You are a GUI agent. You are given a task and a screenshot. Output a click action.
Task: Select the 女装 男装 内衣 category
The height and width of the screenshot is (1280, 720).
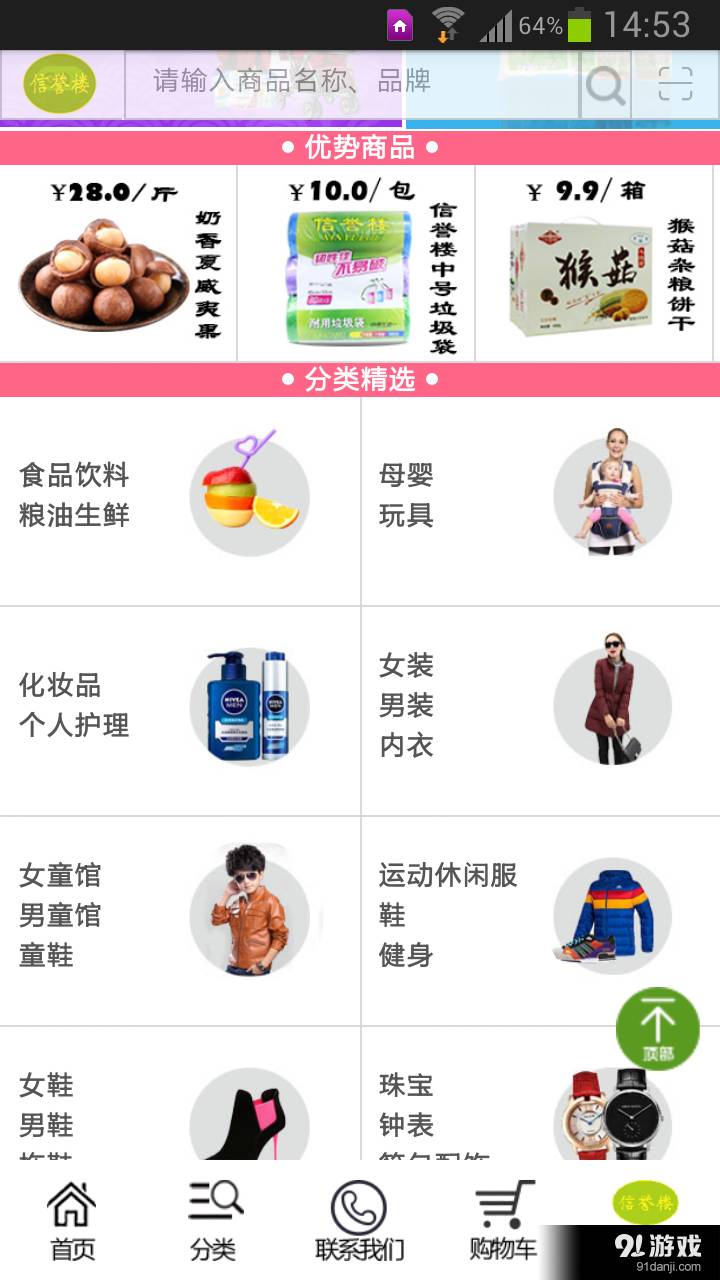click(x=541, y=711)
